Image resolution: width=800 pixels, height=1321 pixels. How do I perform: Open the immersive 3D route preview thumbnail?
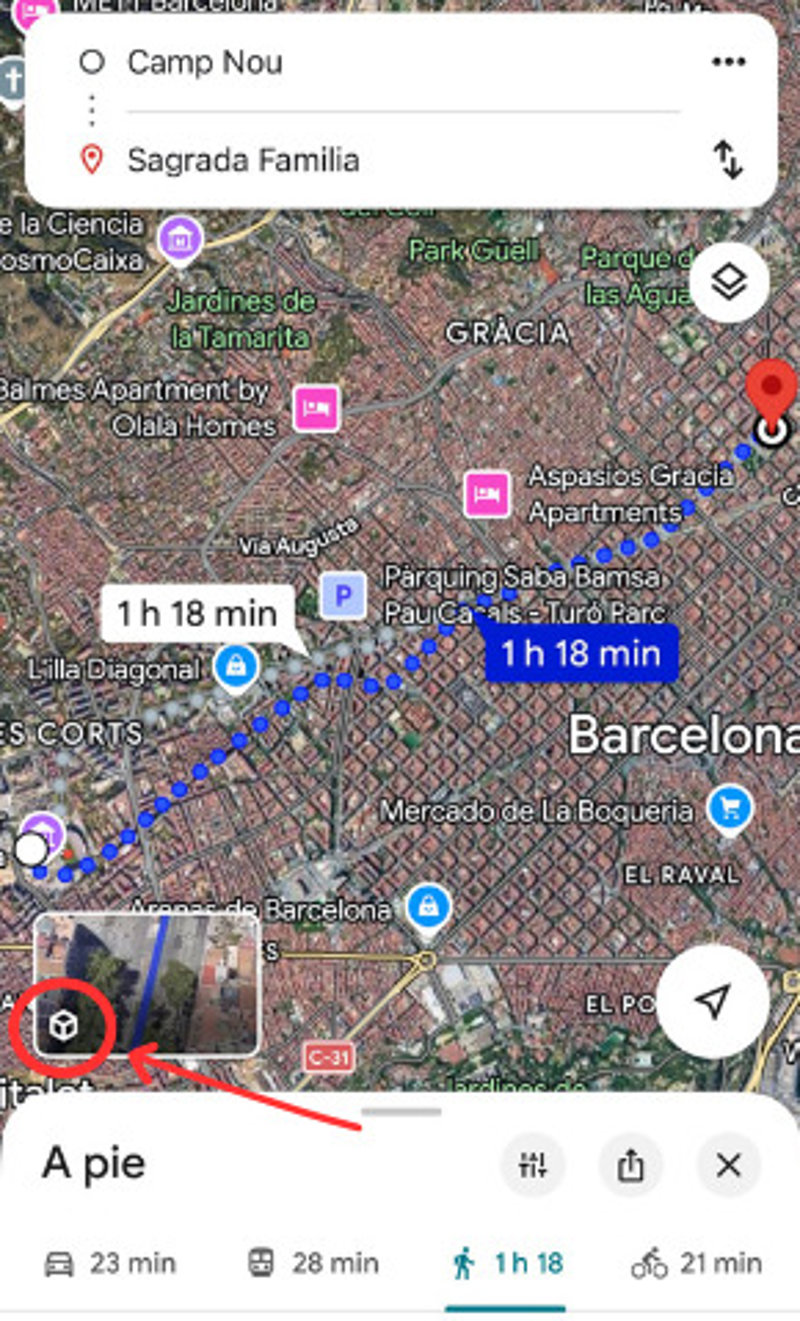click(x=147, y=985)
